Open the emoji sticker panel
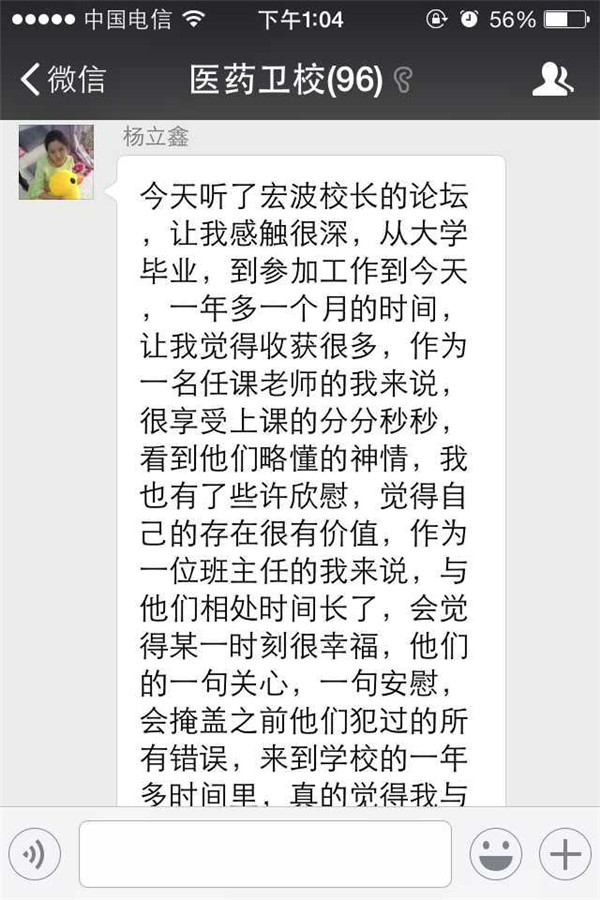600x900 pixels. click(x=496, y=854)
